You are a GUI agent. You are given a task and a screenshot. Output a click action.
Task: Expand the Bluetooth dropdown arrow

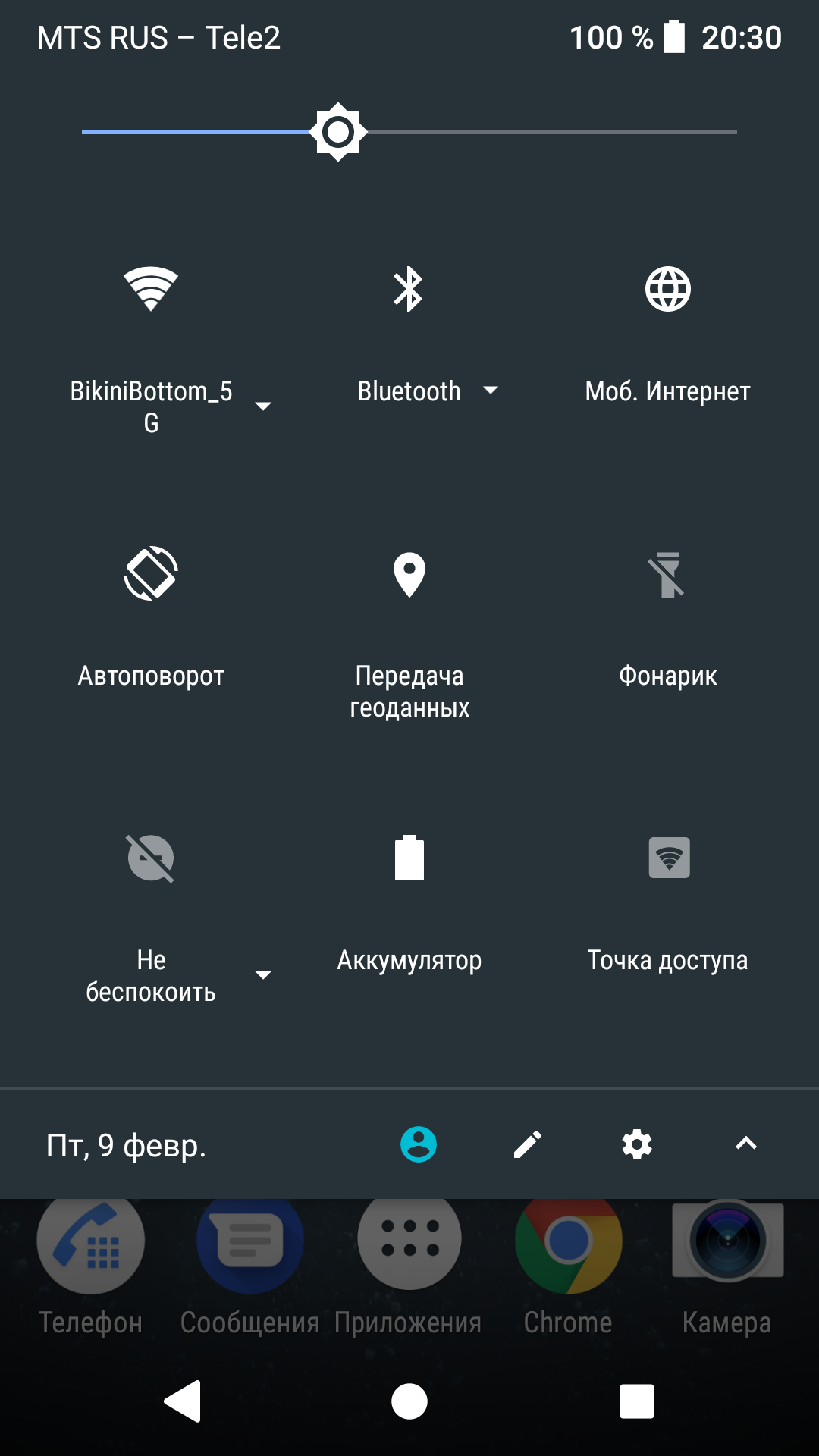491,391
